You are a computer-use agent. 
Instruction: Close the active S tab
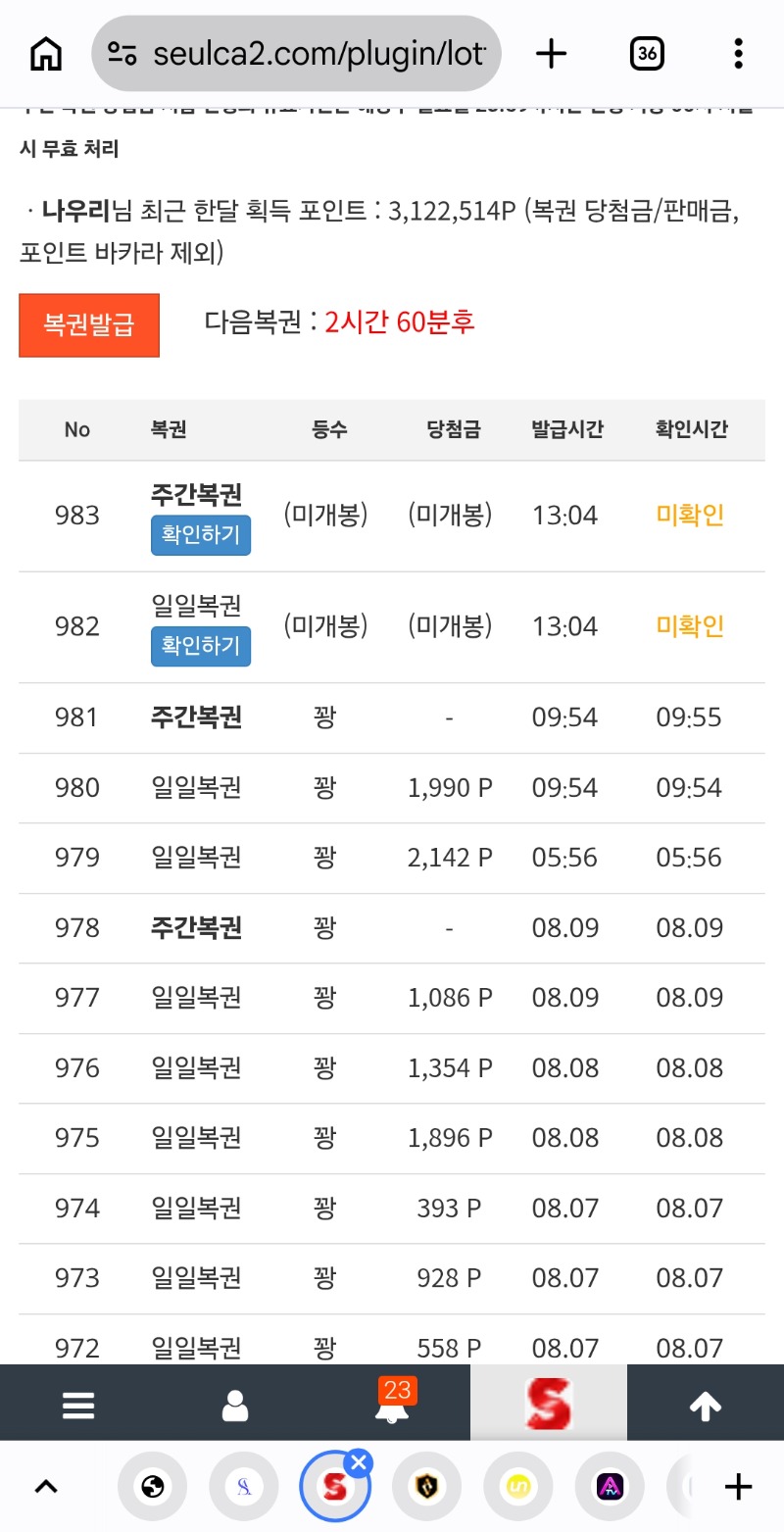click(359, 1463)
